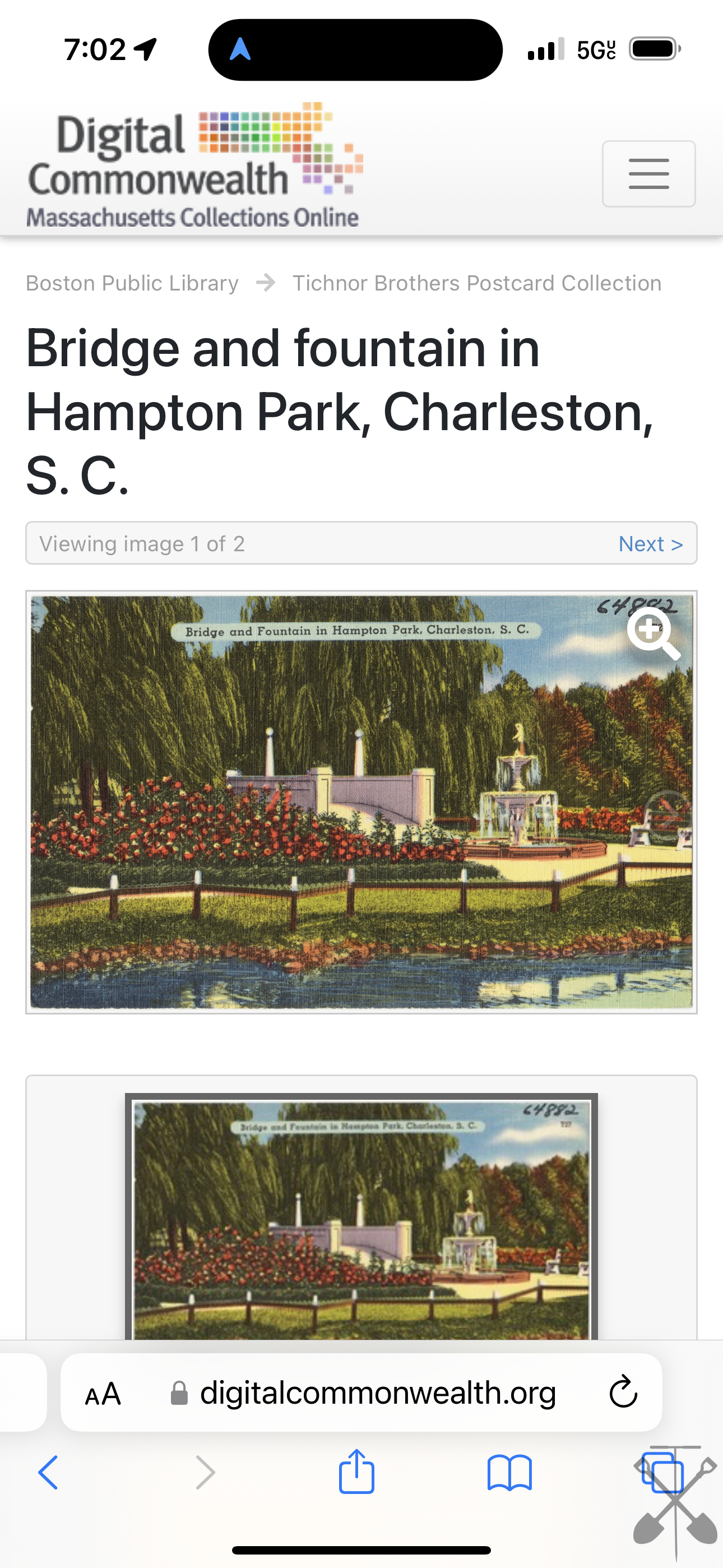Open the Tichnor Brothers Postcard Collection link
The height and width of the screenshot is (1568, 723).
tap(476, 283)
